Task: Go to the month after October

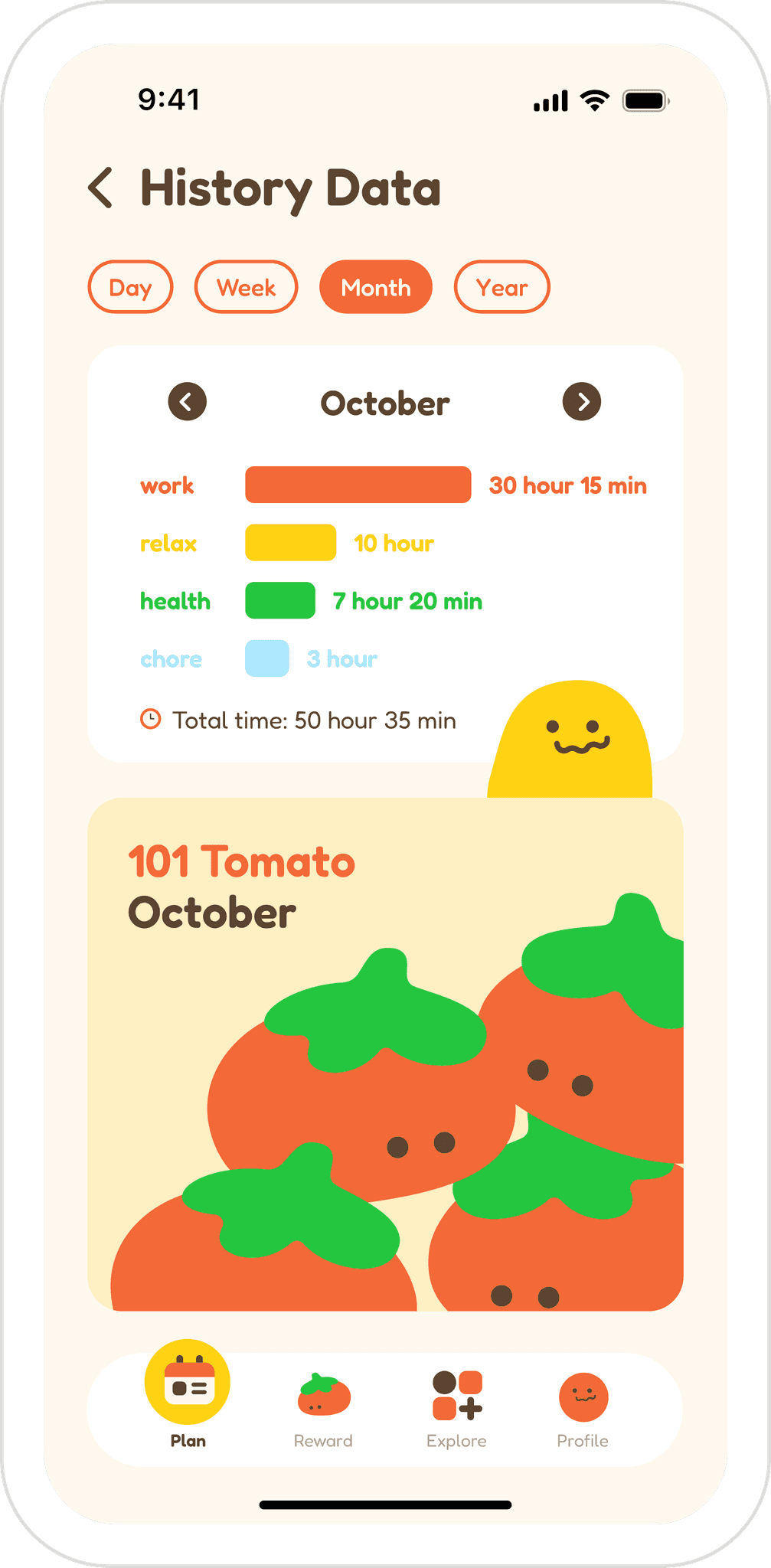Action: pyautogui.click(x=582, y=401)
